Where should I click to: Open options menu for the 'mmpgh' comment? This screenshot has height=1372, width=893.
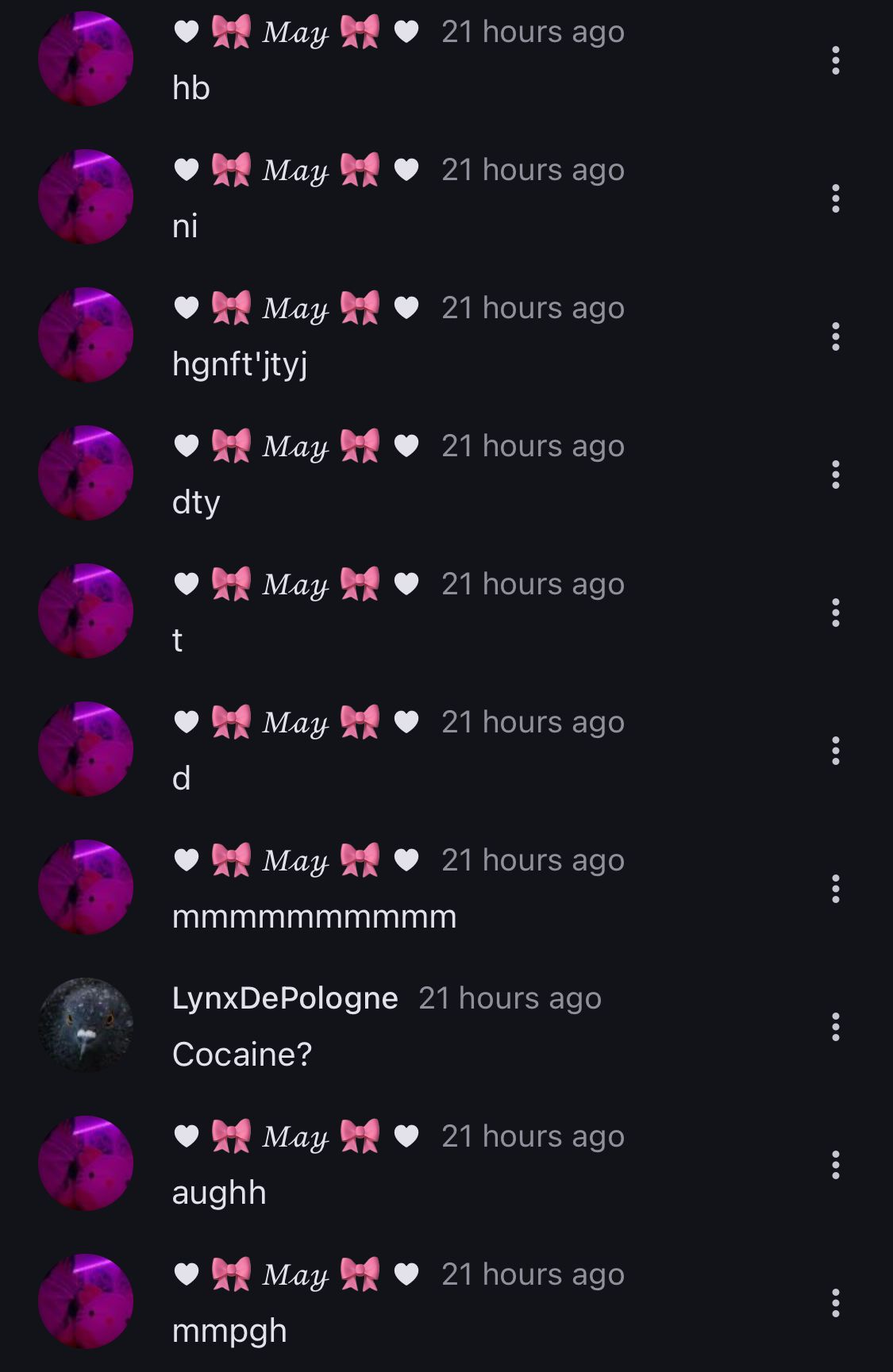(835, 1303)
